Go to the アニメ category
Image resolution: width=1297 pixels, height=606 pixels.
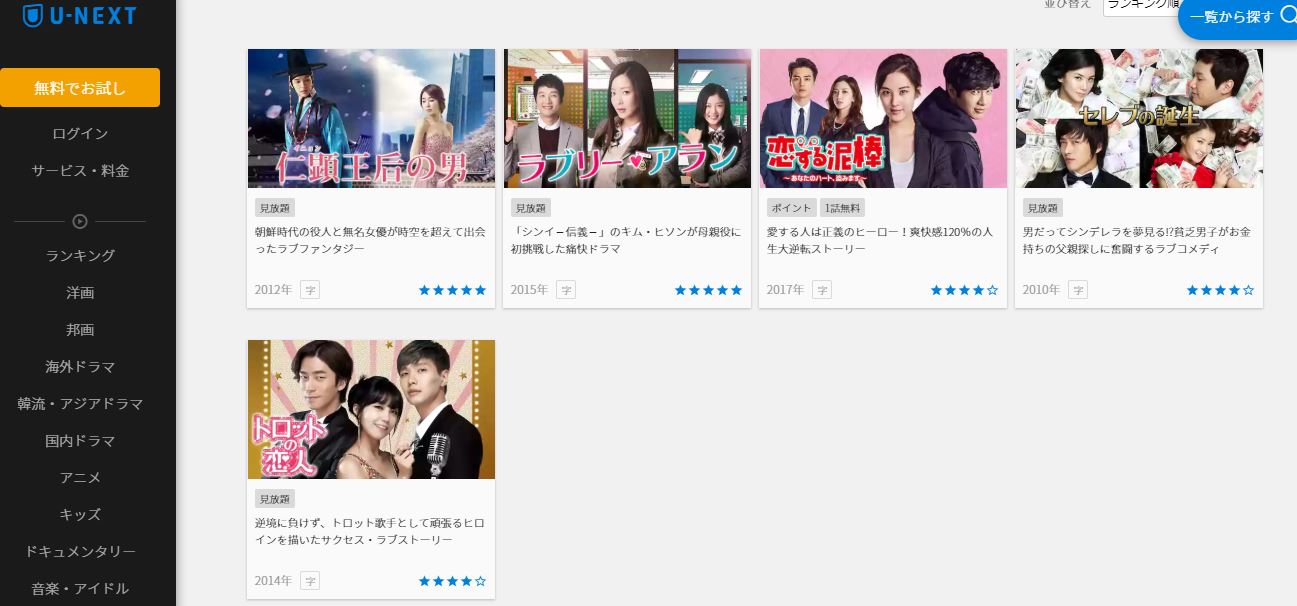(x=80, y=478)
